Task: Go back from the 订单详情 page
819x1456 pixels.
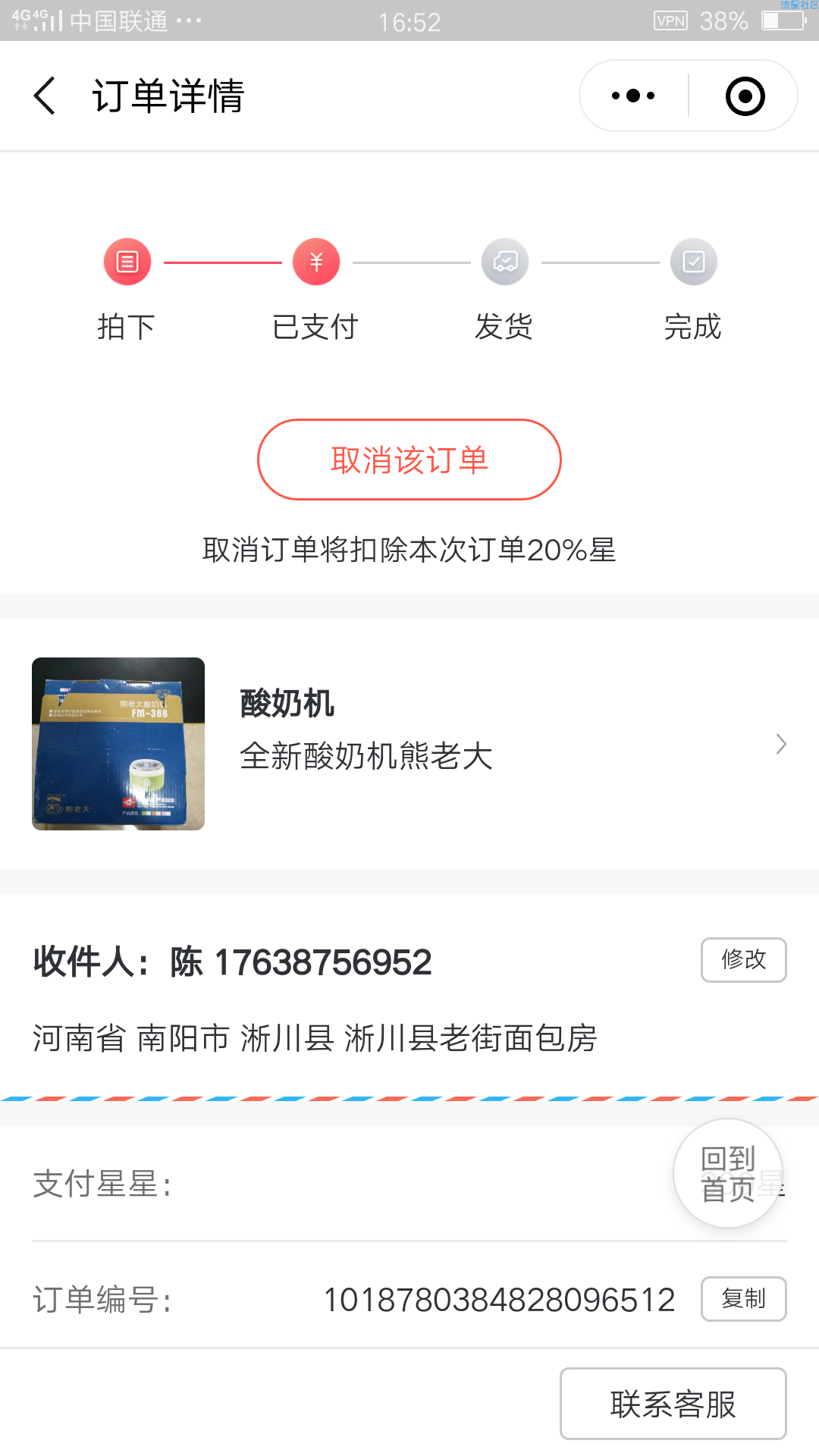Action: click(45, 96)
